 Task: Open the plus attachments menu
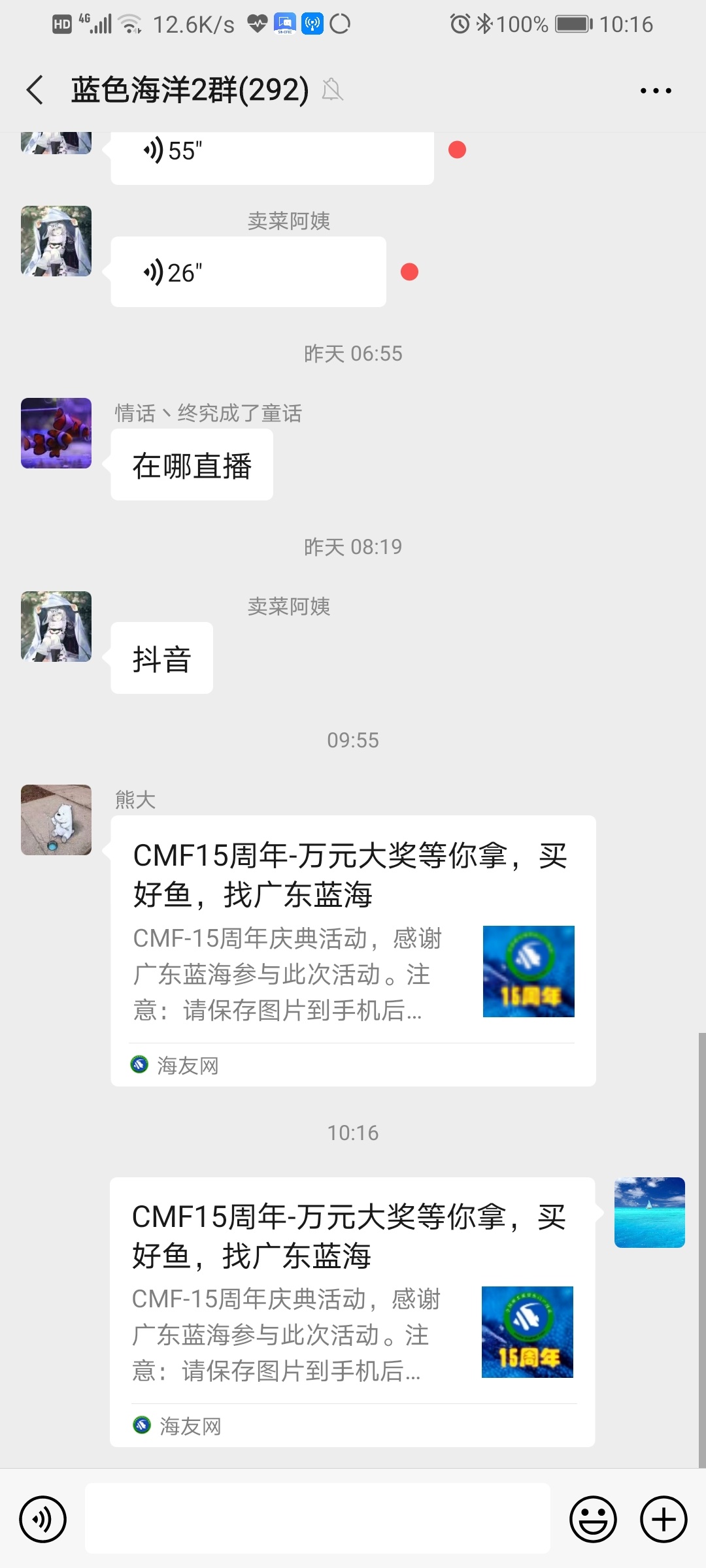[x=663, y=1519]
